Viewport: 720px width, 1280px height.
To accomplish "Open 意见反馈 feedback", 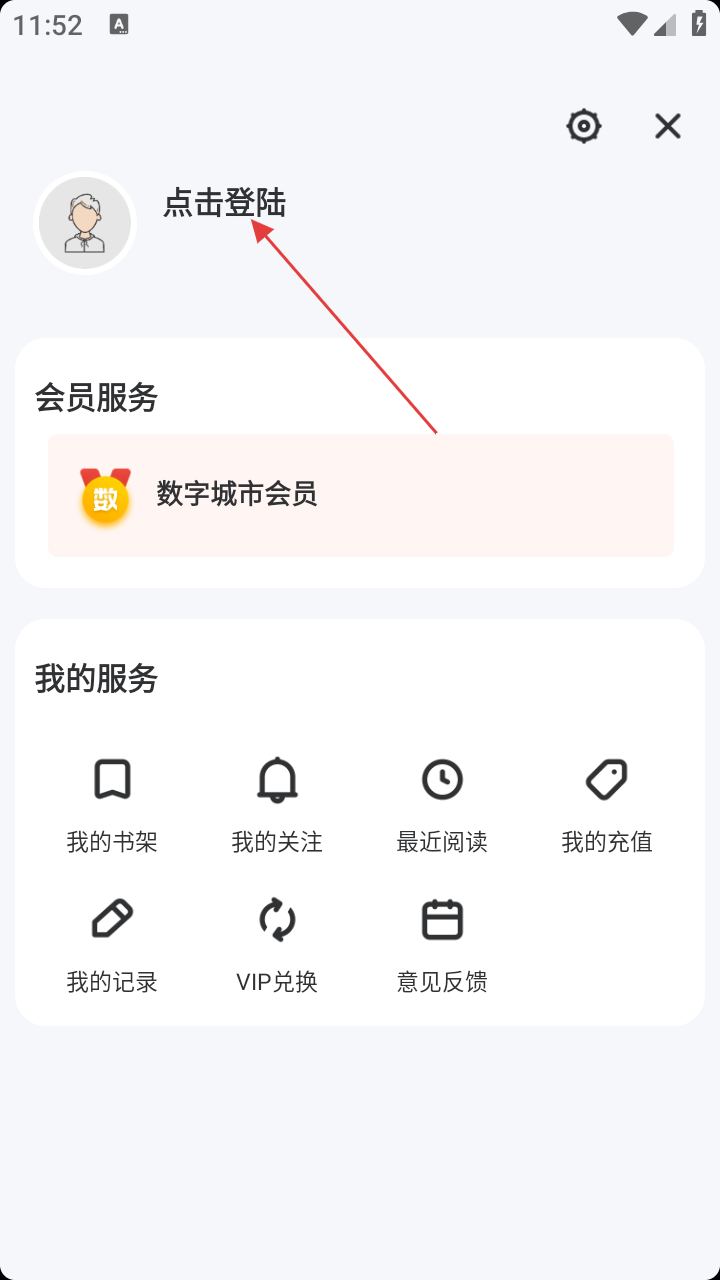I will point(442,944).
